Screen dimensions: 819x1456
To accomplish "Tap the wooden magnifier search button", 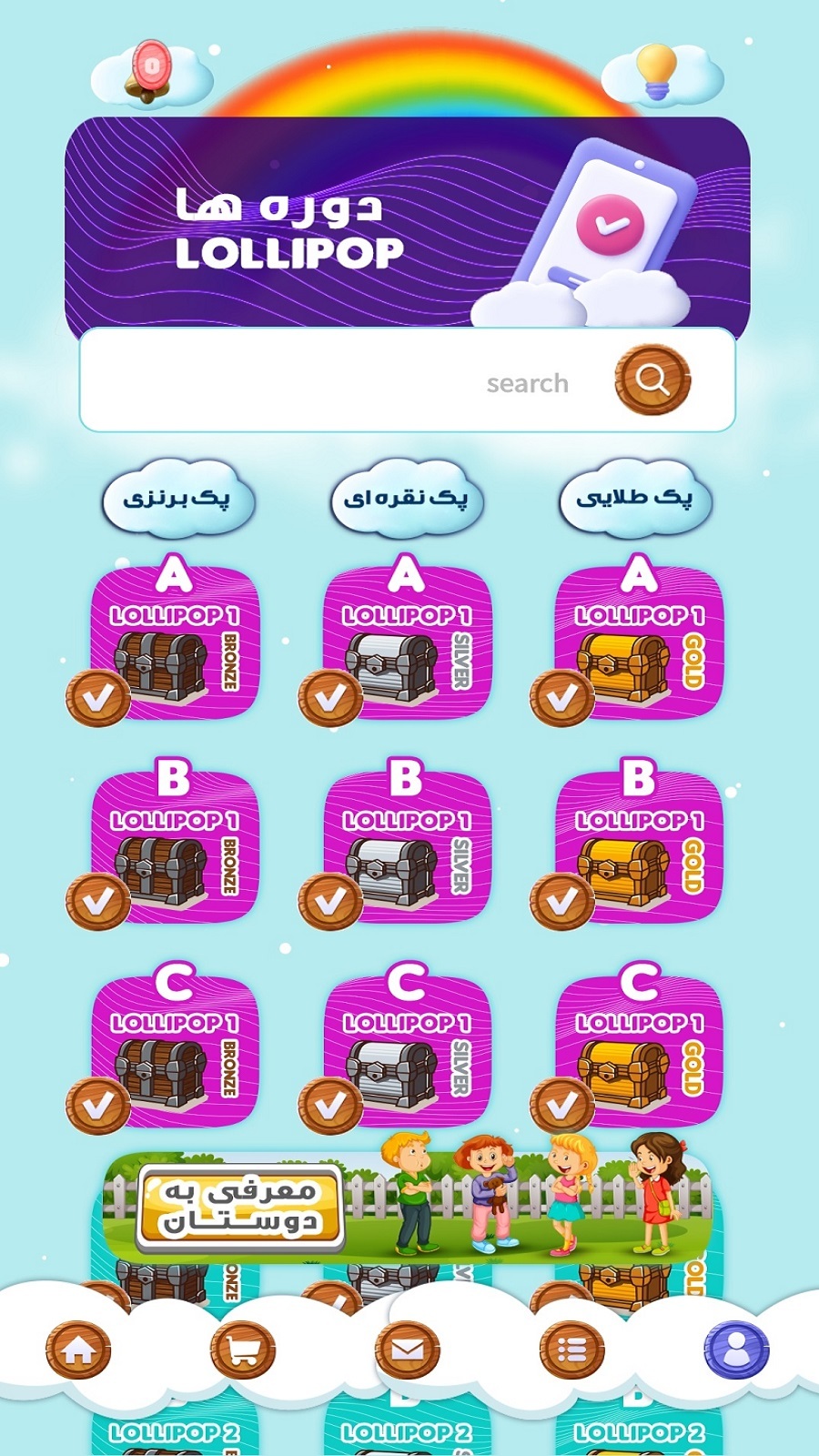I will (x=652, y=379).
